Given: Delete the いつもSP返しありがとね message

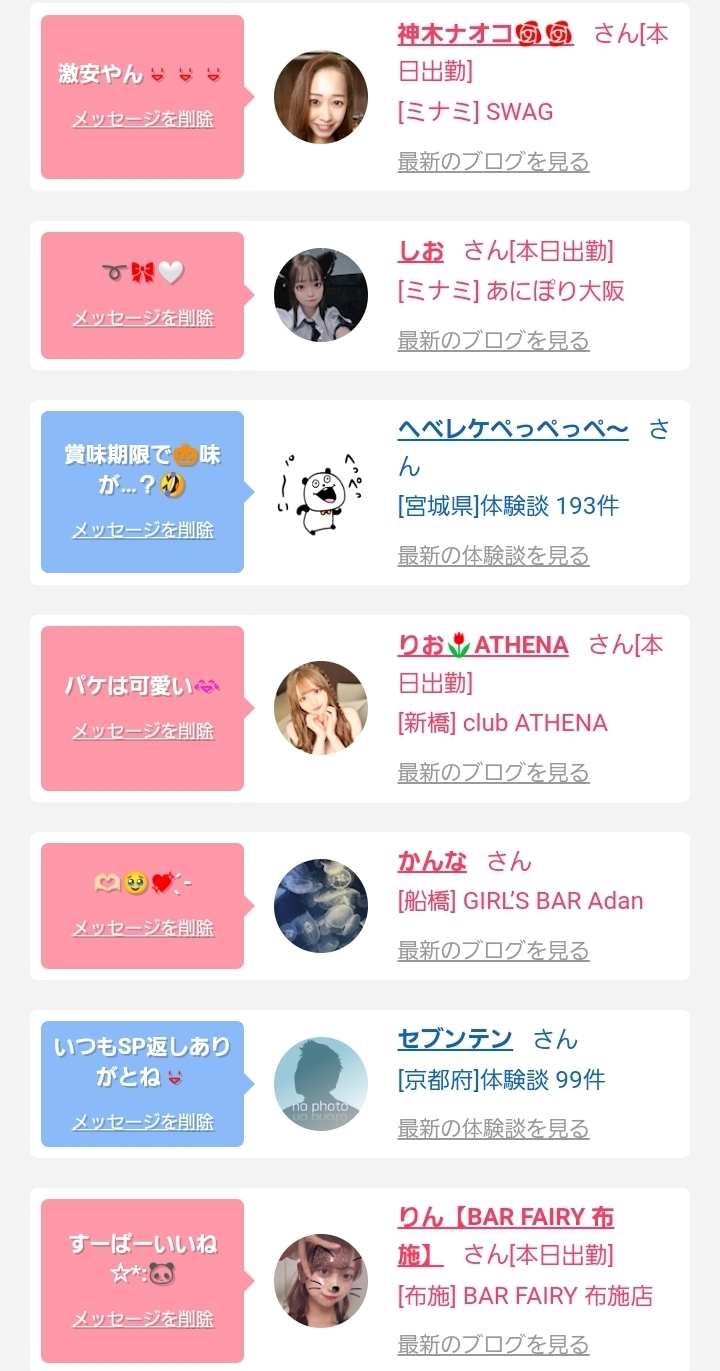Looking at the screenshot, I should tap(142, 1123).
